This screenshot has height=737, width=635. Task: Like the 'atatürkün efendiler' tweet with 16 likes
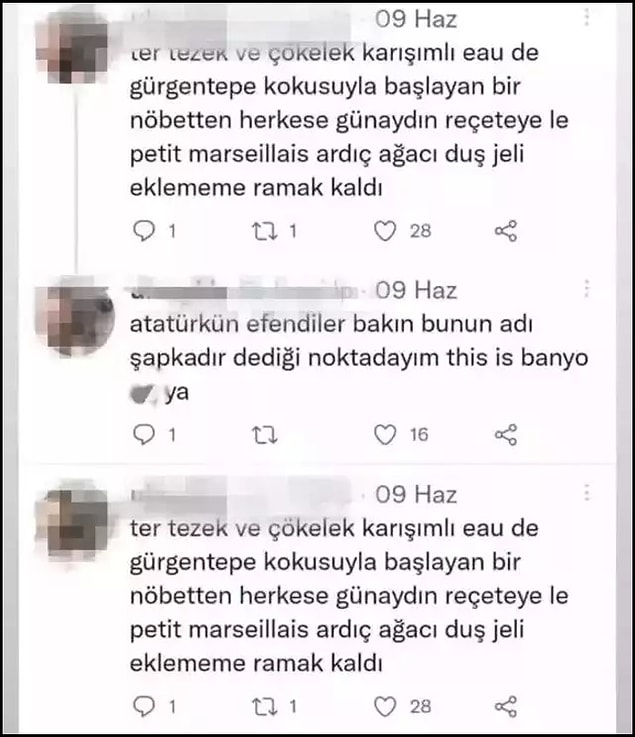click(385, 434)
